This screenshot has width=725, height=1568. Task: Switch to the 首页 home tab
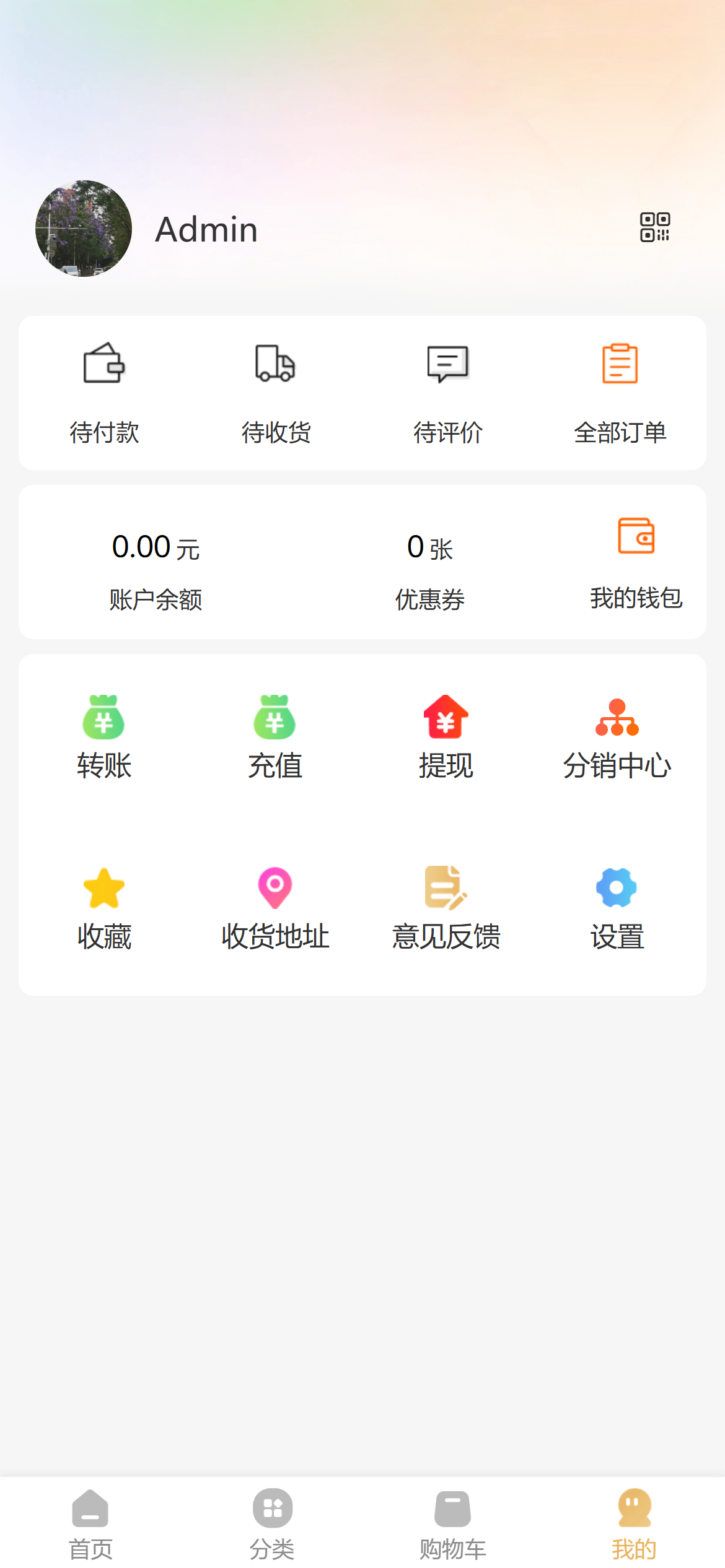click(x=90, y=1523)
